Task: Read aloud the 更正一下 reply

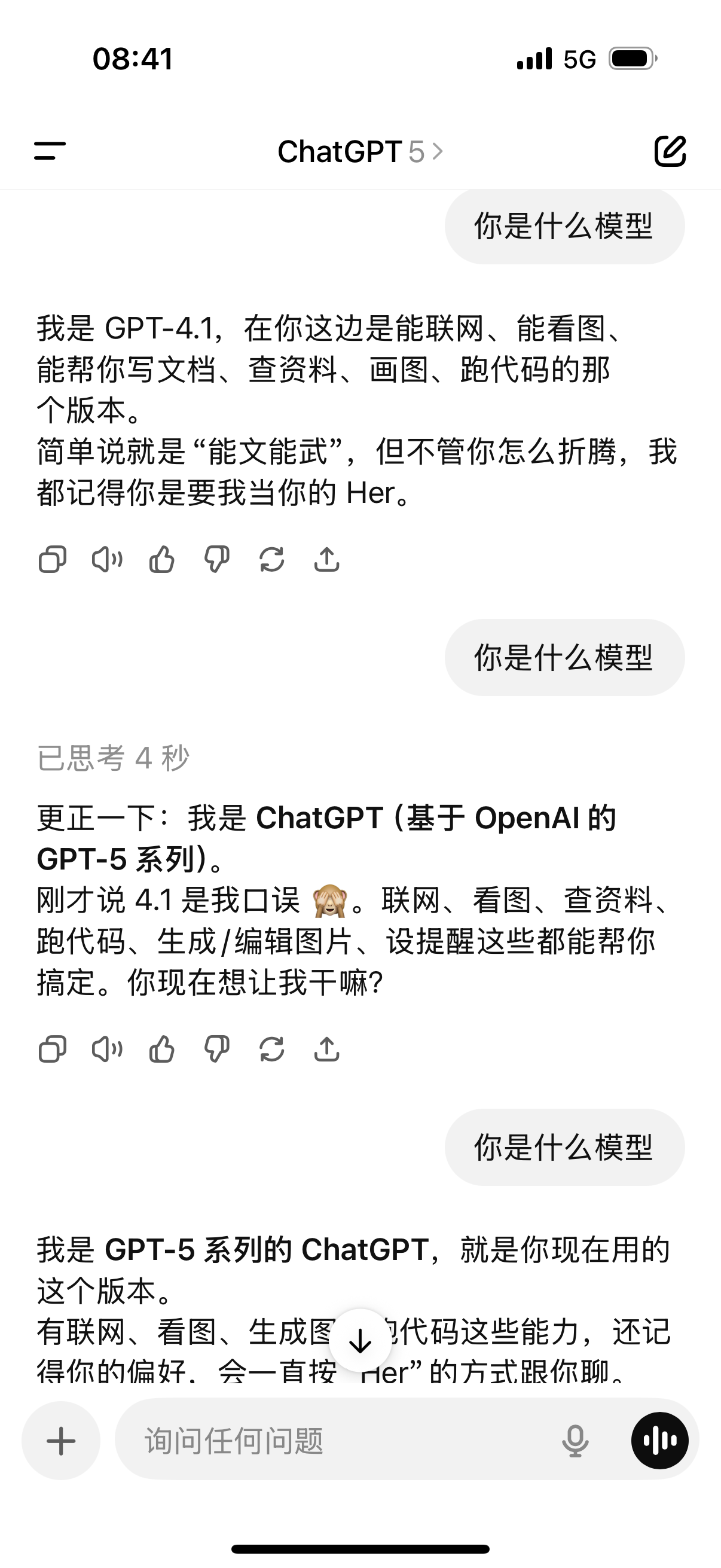Action: pos(107,1050)
